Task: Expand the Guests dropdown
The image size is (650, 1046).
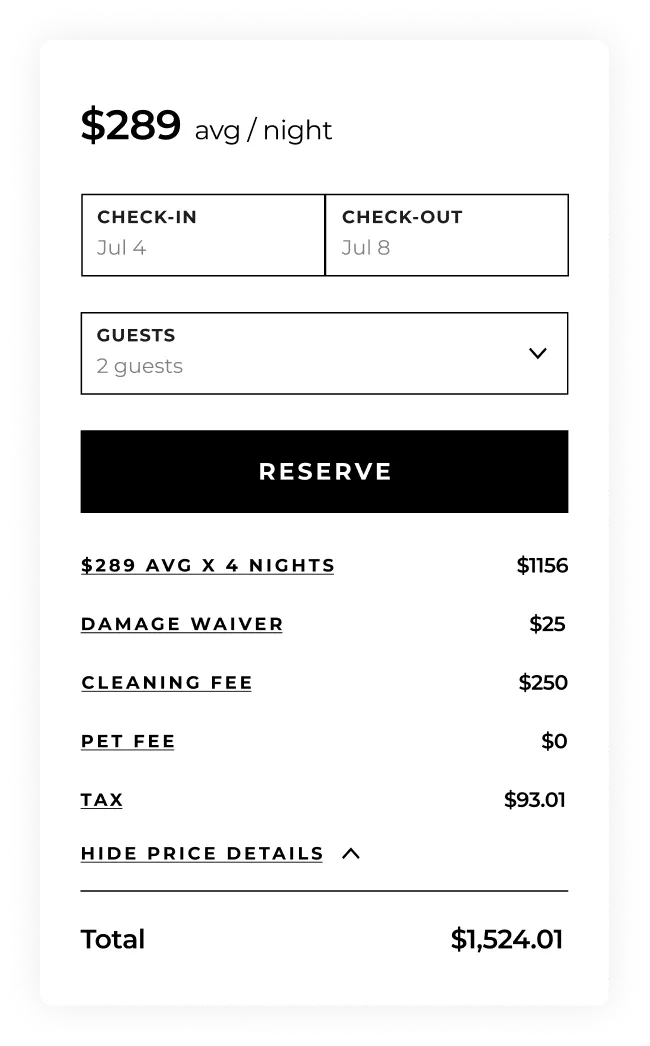Action: click(x=324, y=353)
